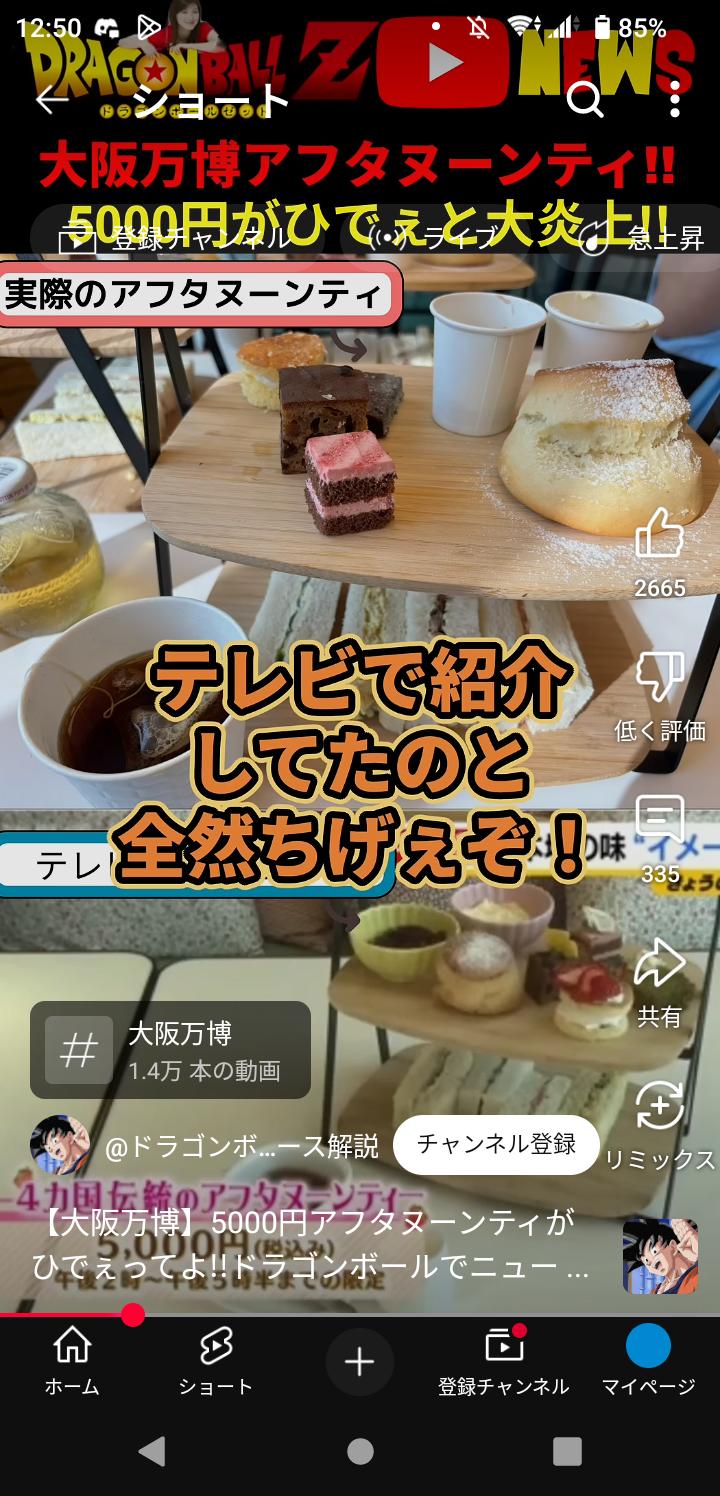
Task: Remix this Short with リミックス
Action: (660, 1108)
